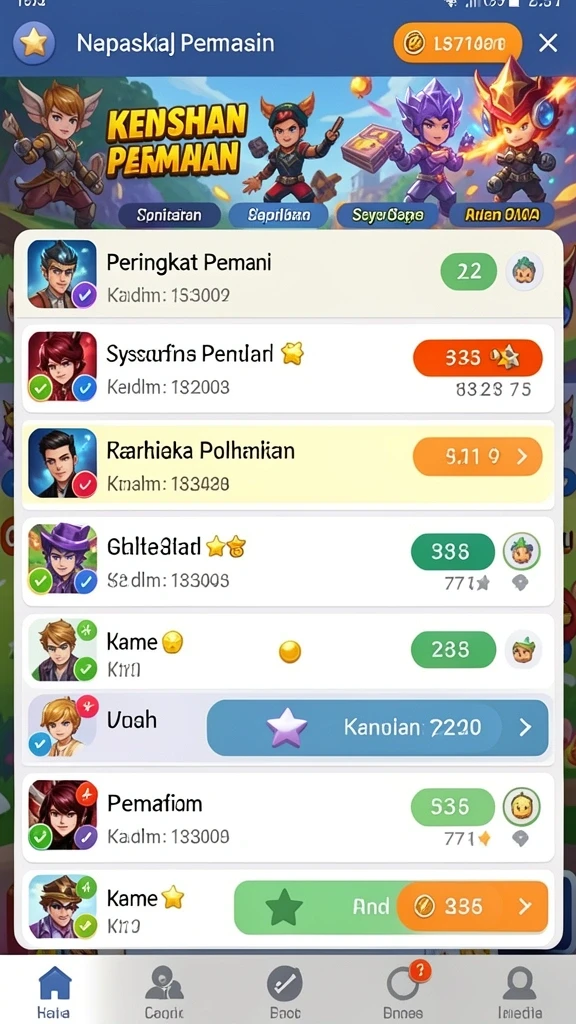
Task: Tap the orange 335 coin button
Action: [472, 906]
